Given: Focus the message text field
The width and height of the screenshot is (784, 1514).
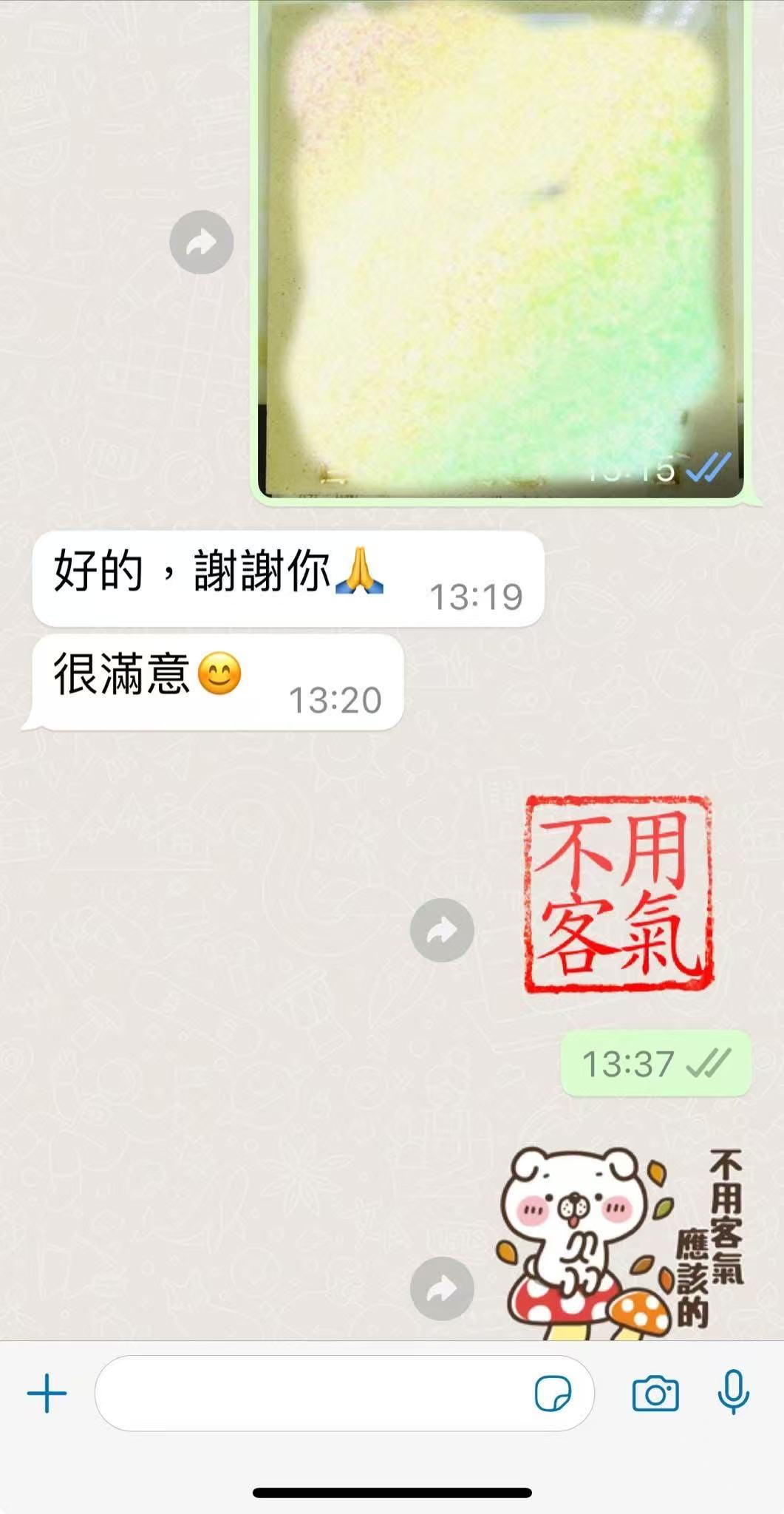Looking at the screenshot, I should pos(310,1394).
